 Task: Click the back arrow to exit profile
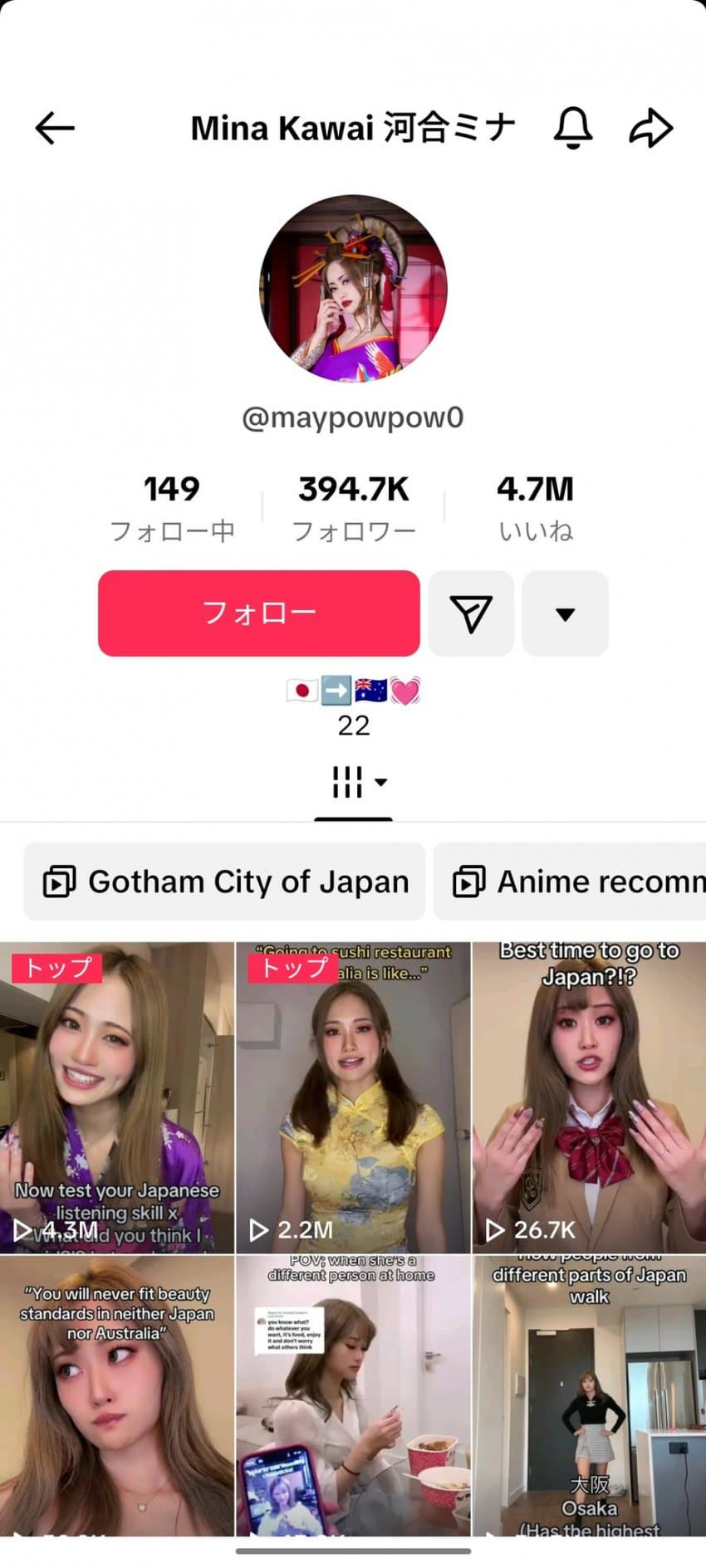click(53, 127)
